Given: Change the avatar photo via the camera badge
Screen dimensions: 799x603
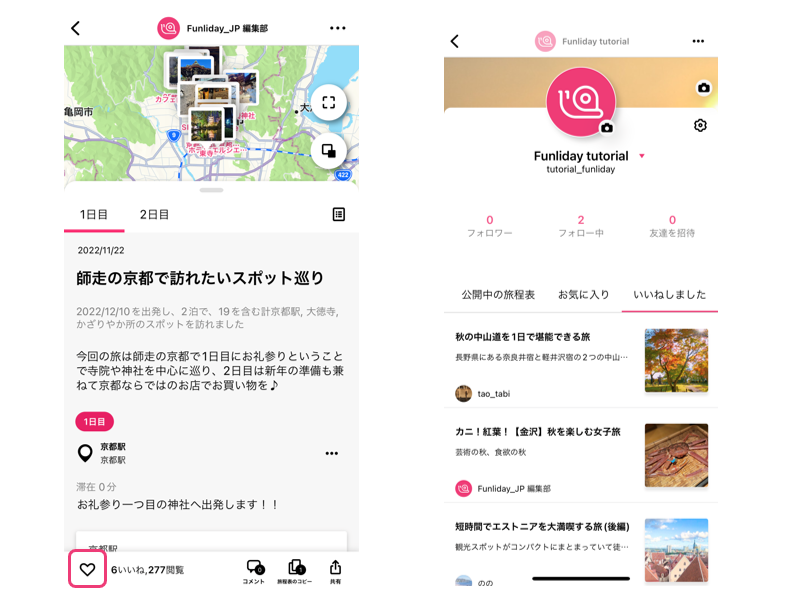Looking at the screenshot, I should tap(606, 128).
